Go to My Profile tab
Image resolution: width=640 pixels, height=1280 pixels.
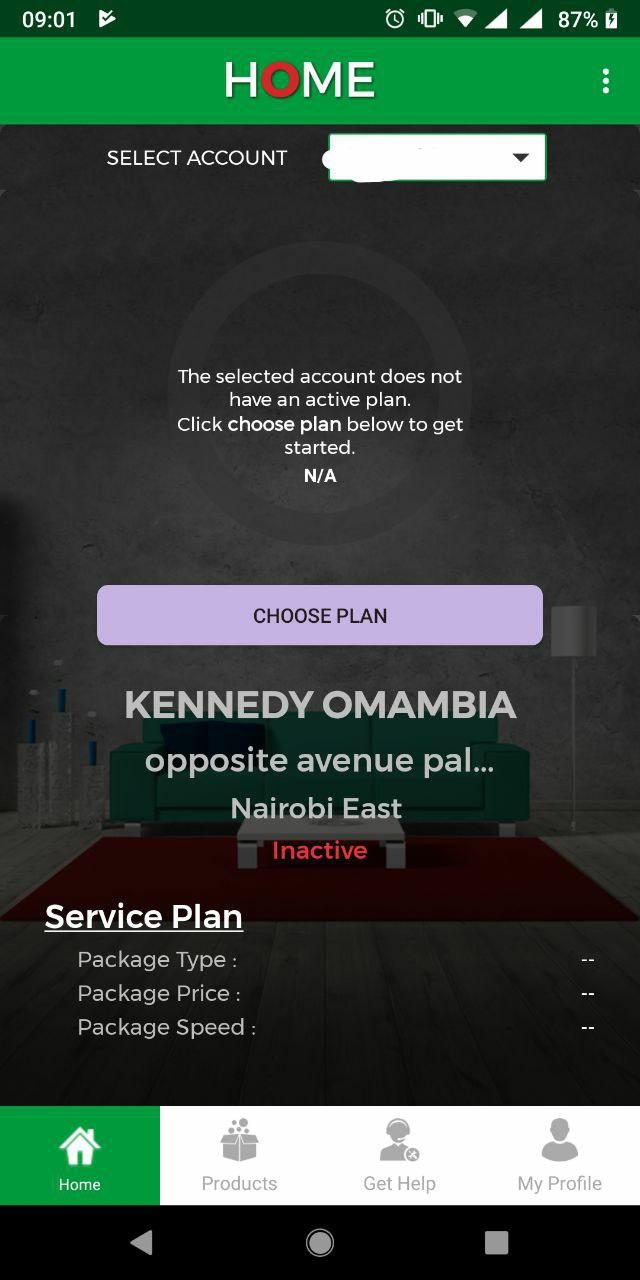click(560, 1155)
